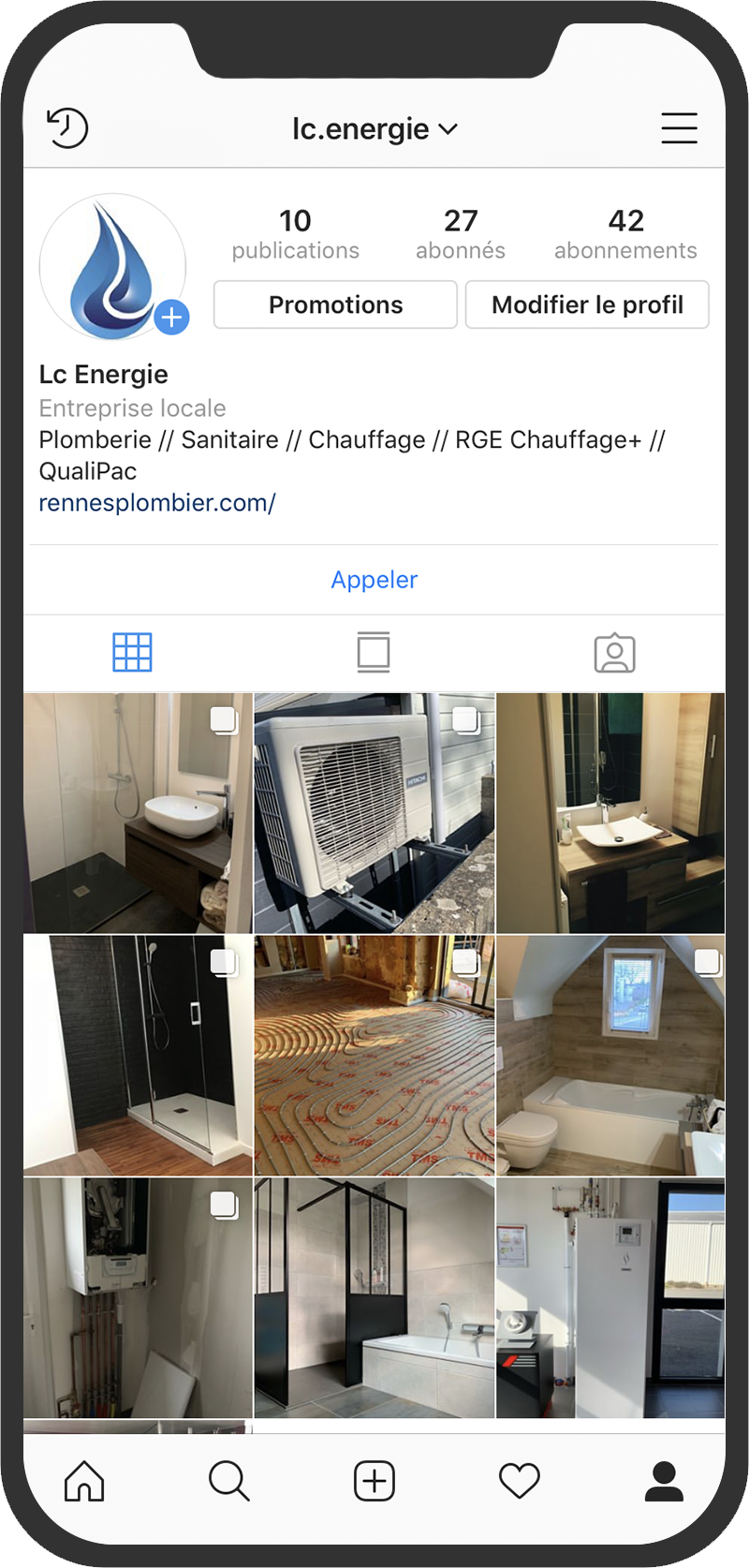Screen dimensions: 749x1568
Task: Tap the Promotions button
Action: [x=335, y=304]
